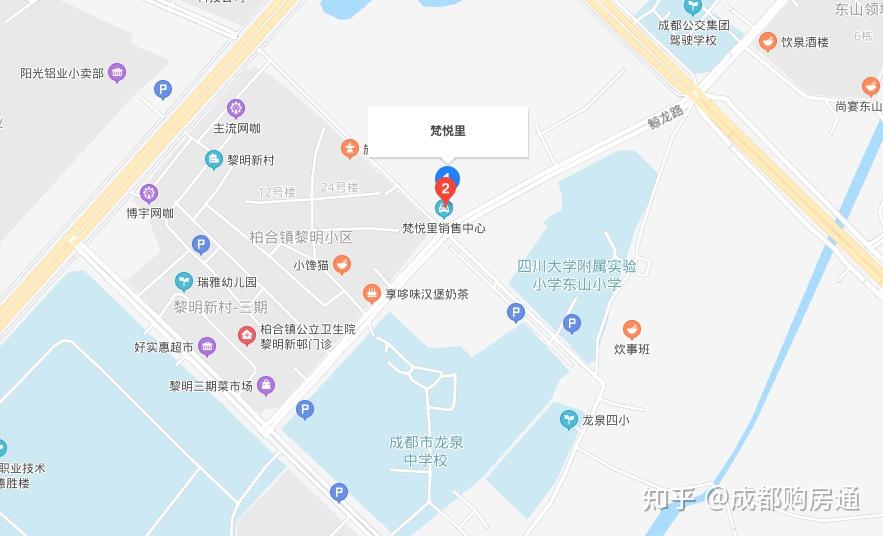This screenshot has width=883, height=536.
Task: Open the 龙泉四小 school pin
Action: click(x=569, y=419)
